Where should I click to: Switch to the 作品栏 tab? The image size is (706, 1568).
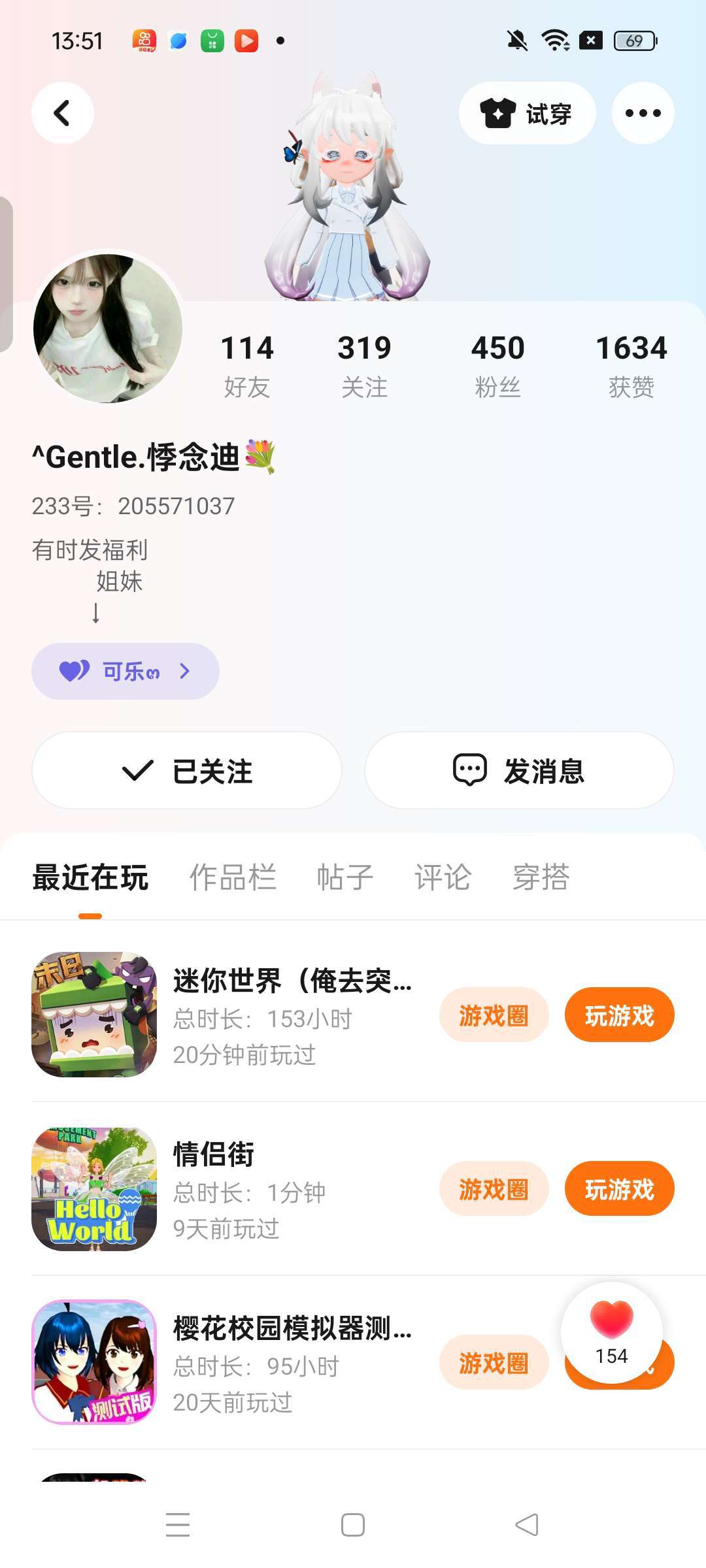pos(233,877)
